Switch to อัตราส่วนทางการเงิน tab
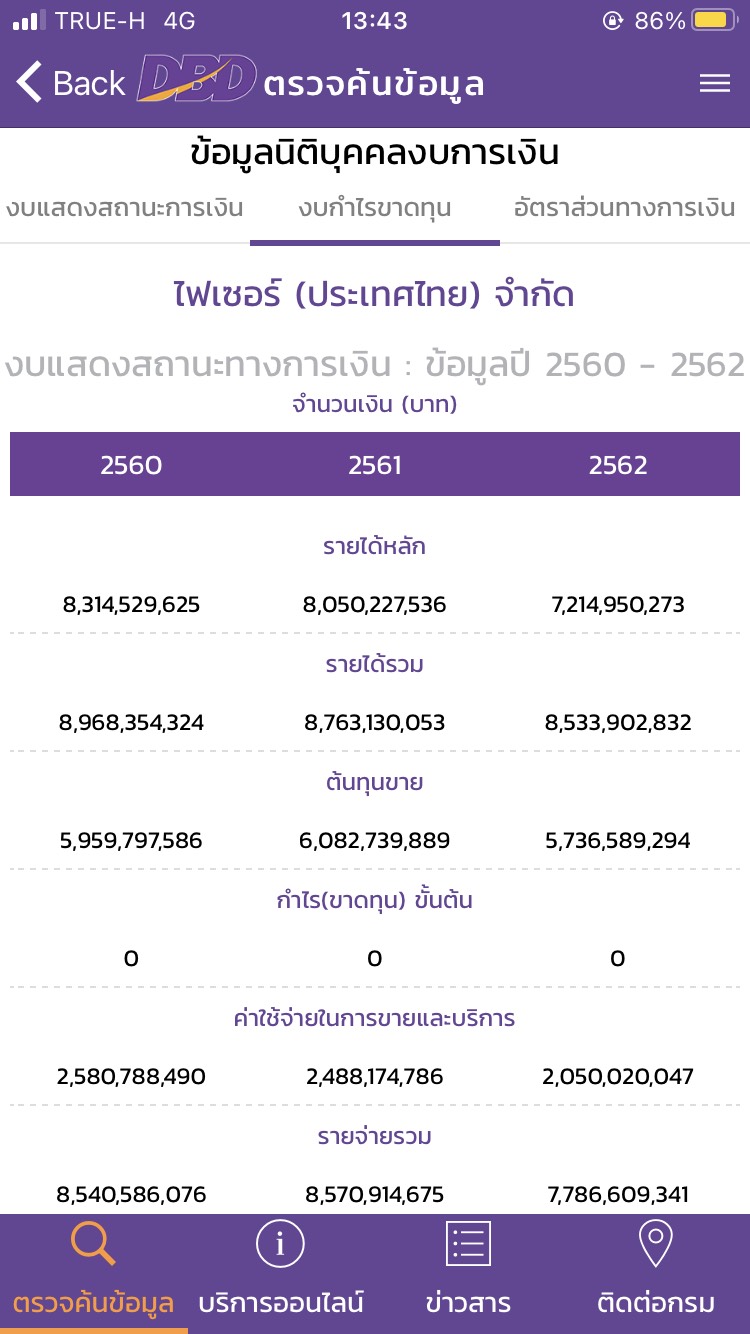Viewport: 750px width, 1334px height. point(624,209)
